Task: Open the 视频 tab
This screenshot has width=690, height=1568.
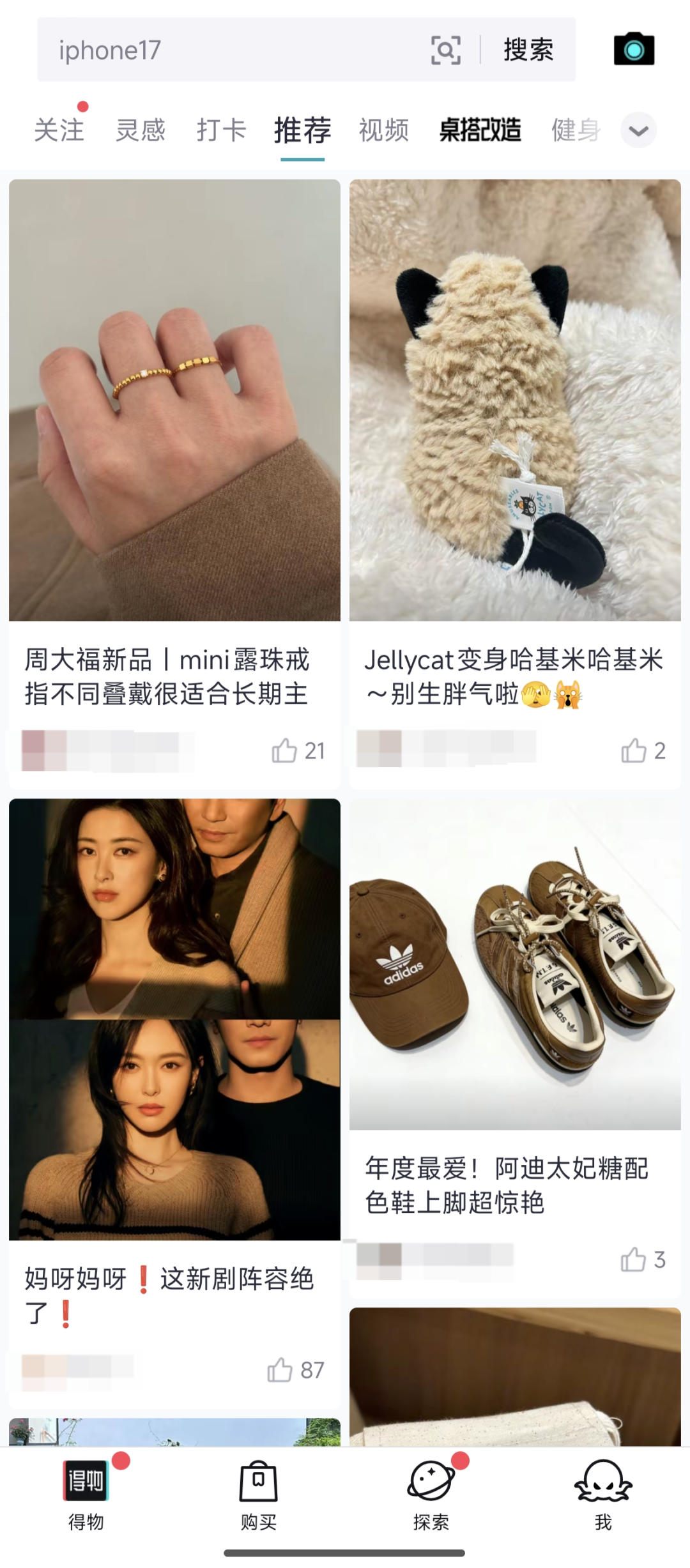Action: click(x=384, y=129)
